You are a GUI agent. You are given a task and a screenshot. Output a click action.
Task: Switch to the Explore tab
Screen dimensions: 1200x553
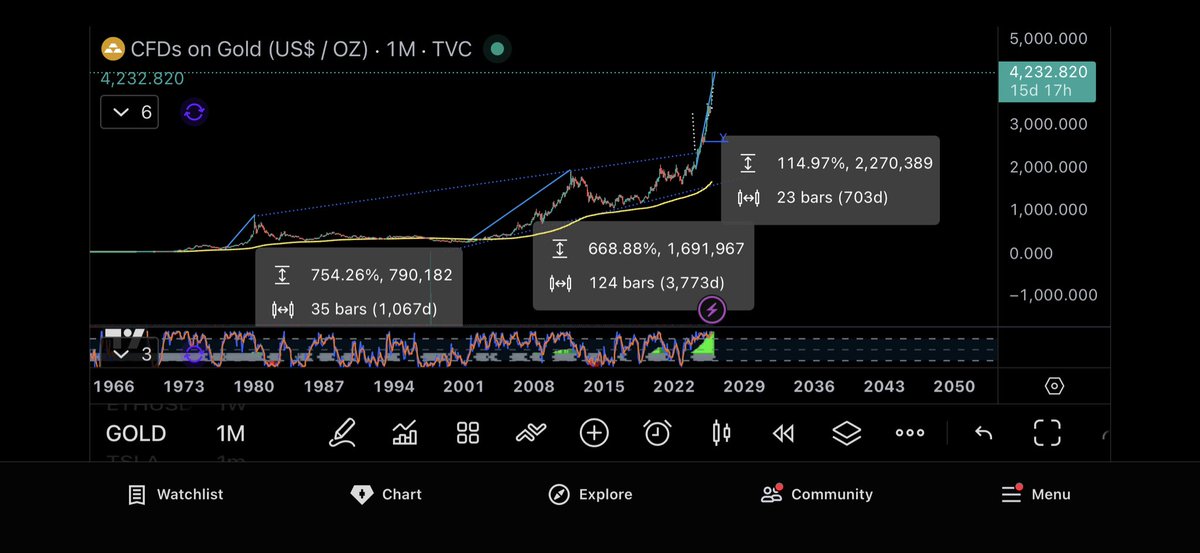(590, 494)
